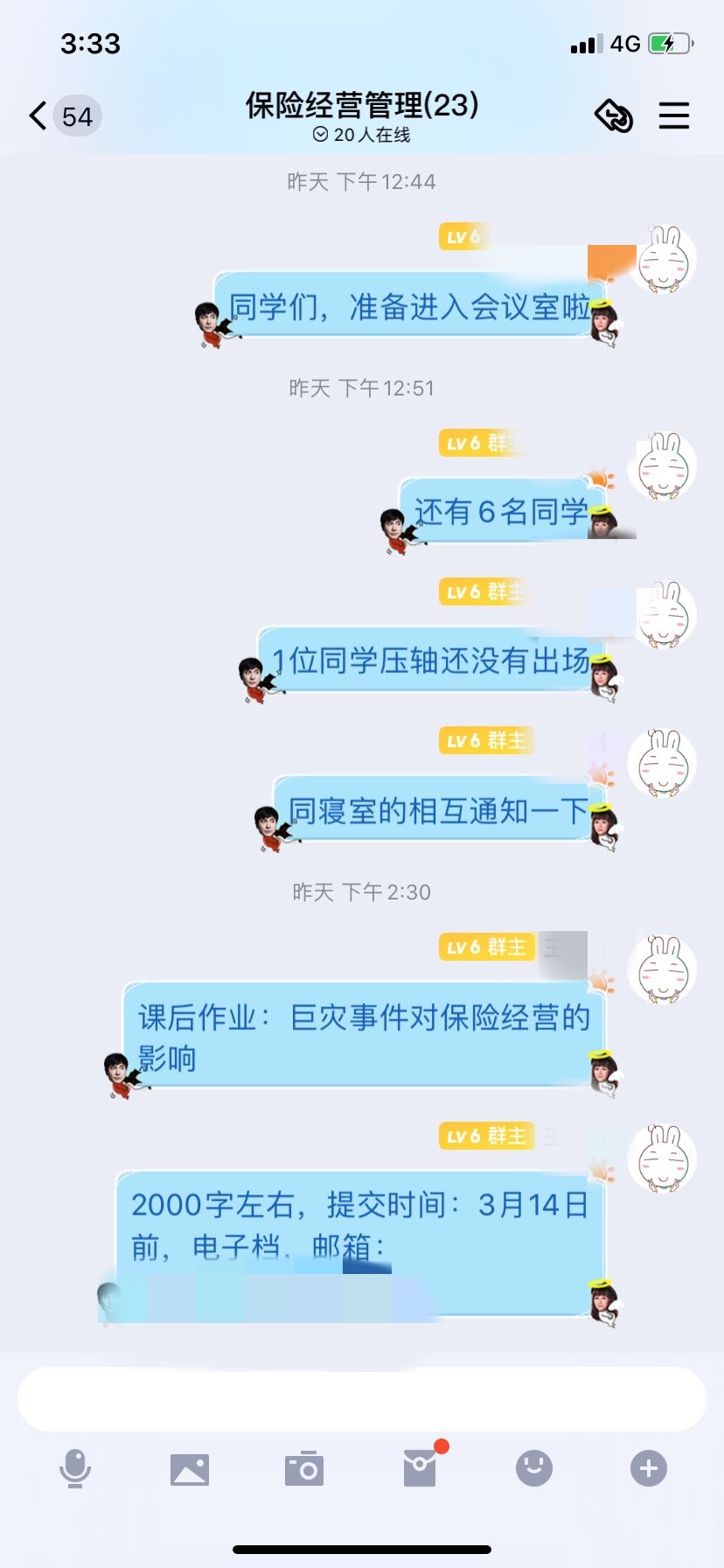The height and width of the screenshot is (1568, 724).
Task: Start a voice message with the microphone
Action: (75, 1468)
